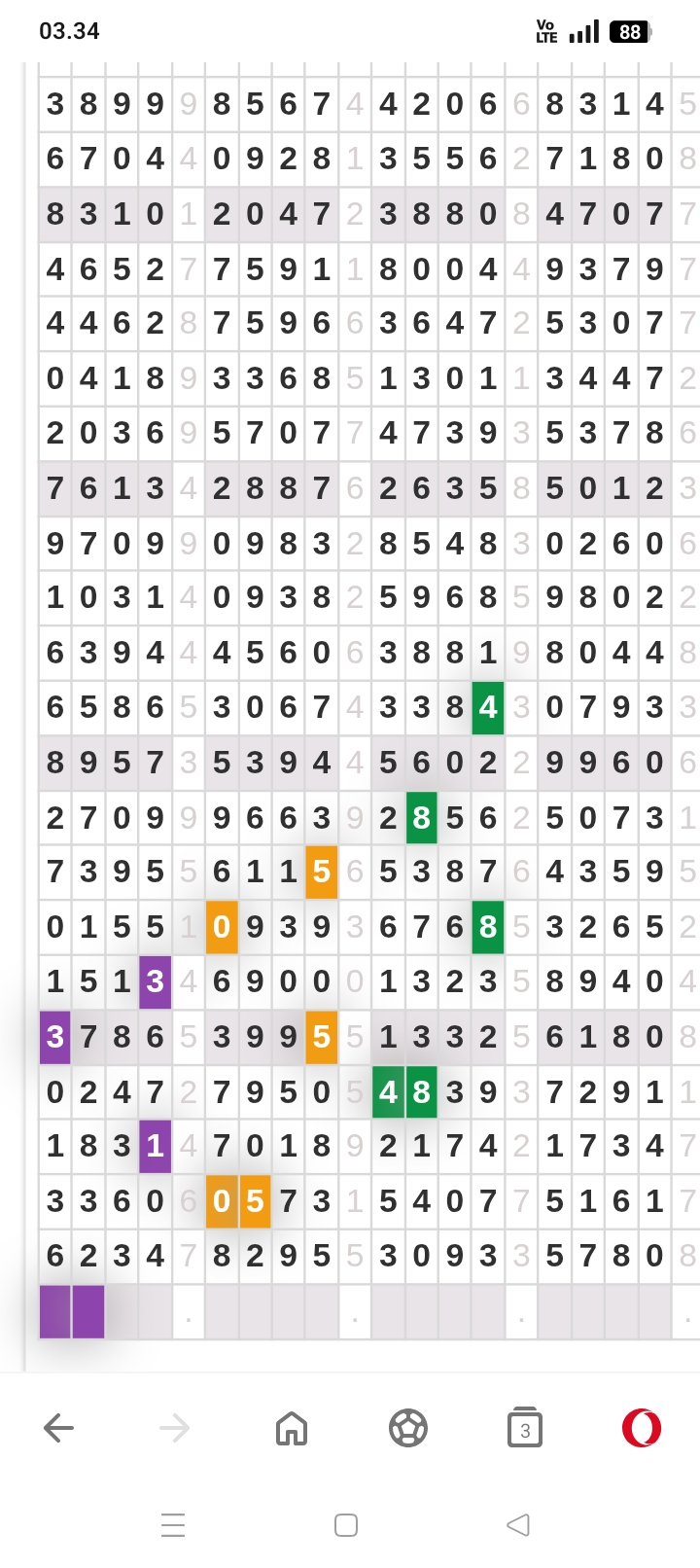Screen dimensions: 700x1568
Task: Open the Opera main menu
Action: click(x=642, y=1428)
